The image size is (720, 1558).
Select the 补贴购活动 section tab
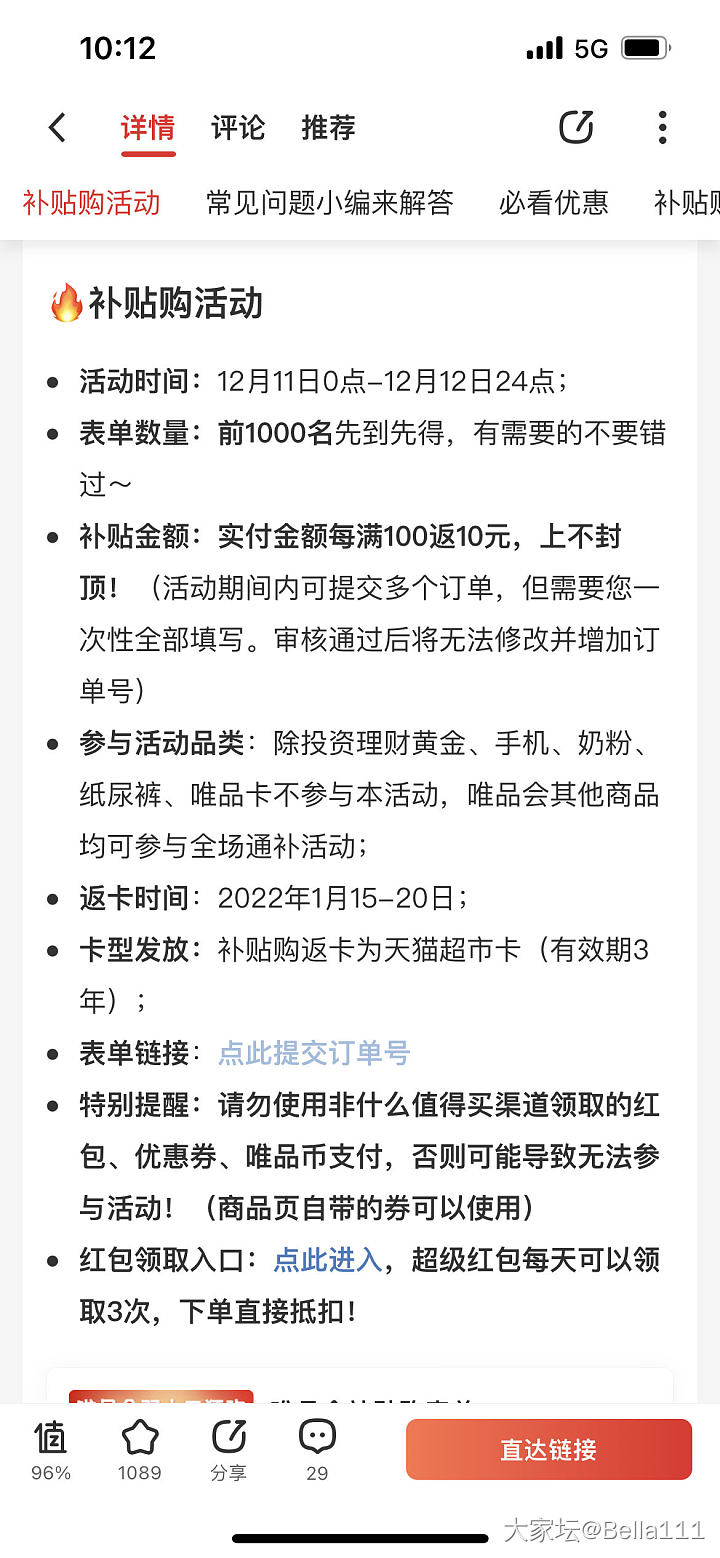point(92,203)
